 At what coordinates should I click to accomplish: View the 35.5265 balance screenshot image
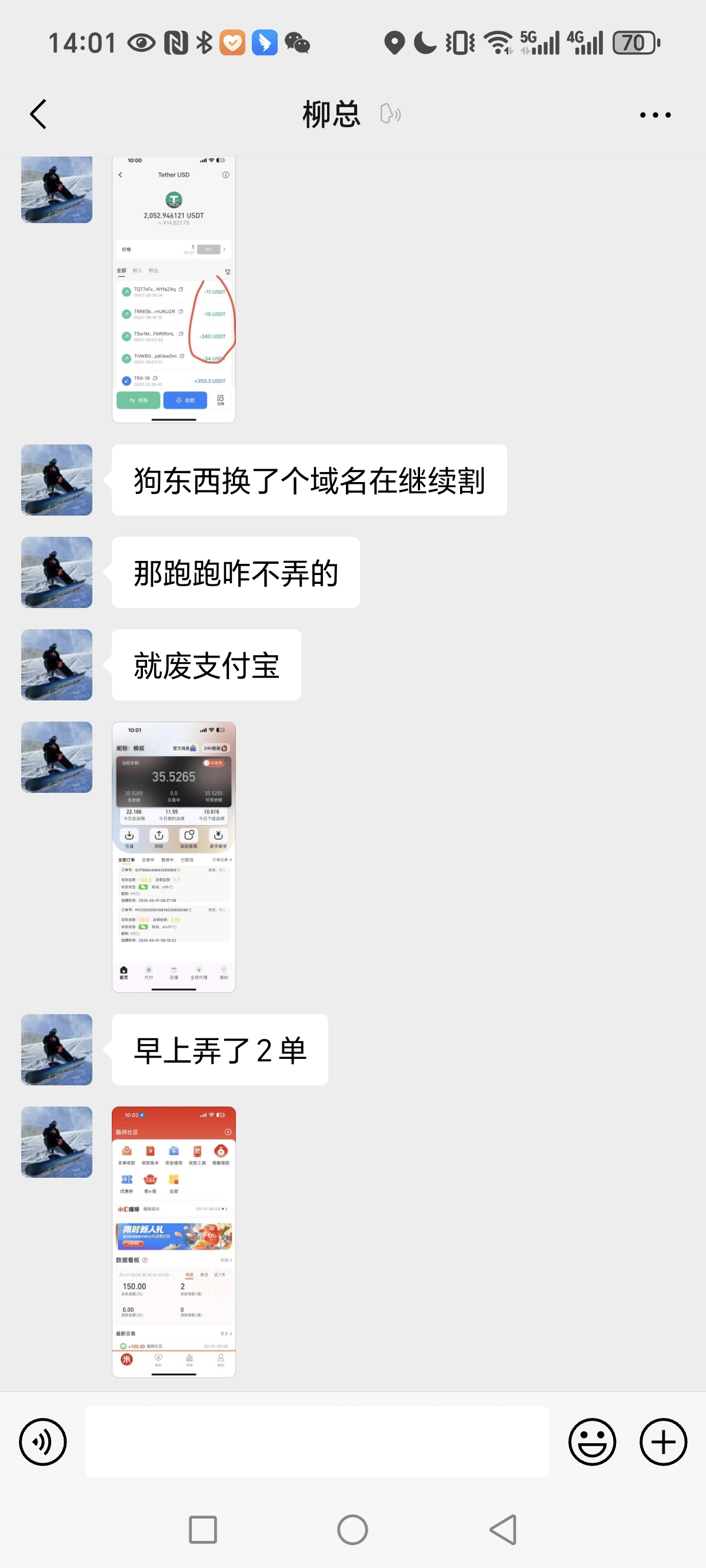pyautogui.click(x=174, y=856)
